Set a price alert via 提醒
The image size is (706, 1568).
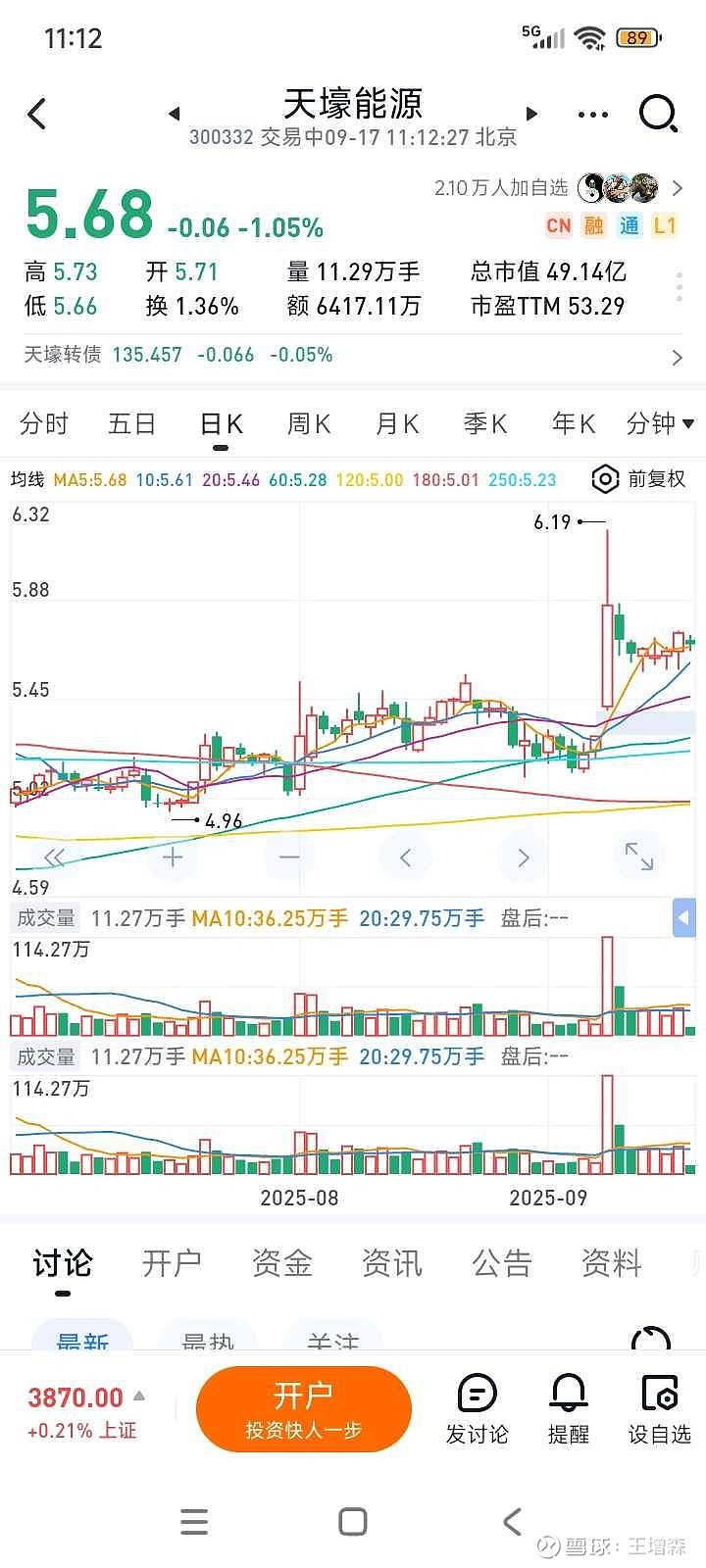[x=569, y=1410]
